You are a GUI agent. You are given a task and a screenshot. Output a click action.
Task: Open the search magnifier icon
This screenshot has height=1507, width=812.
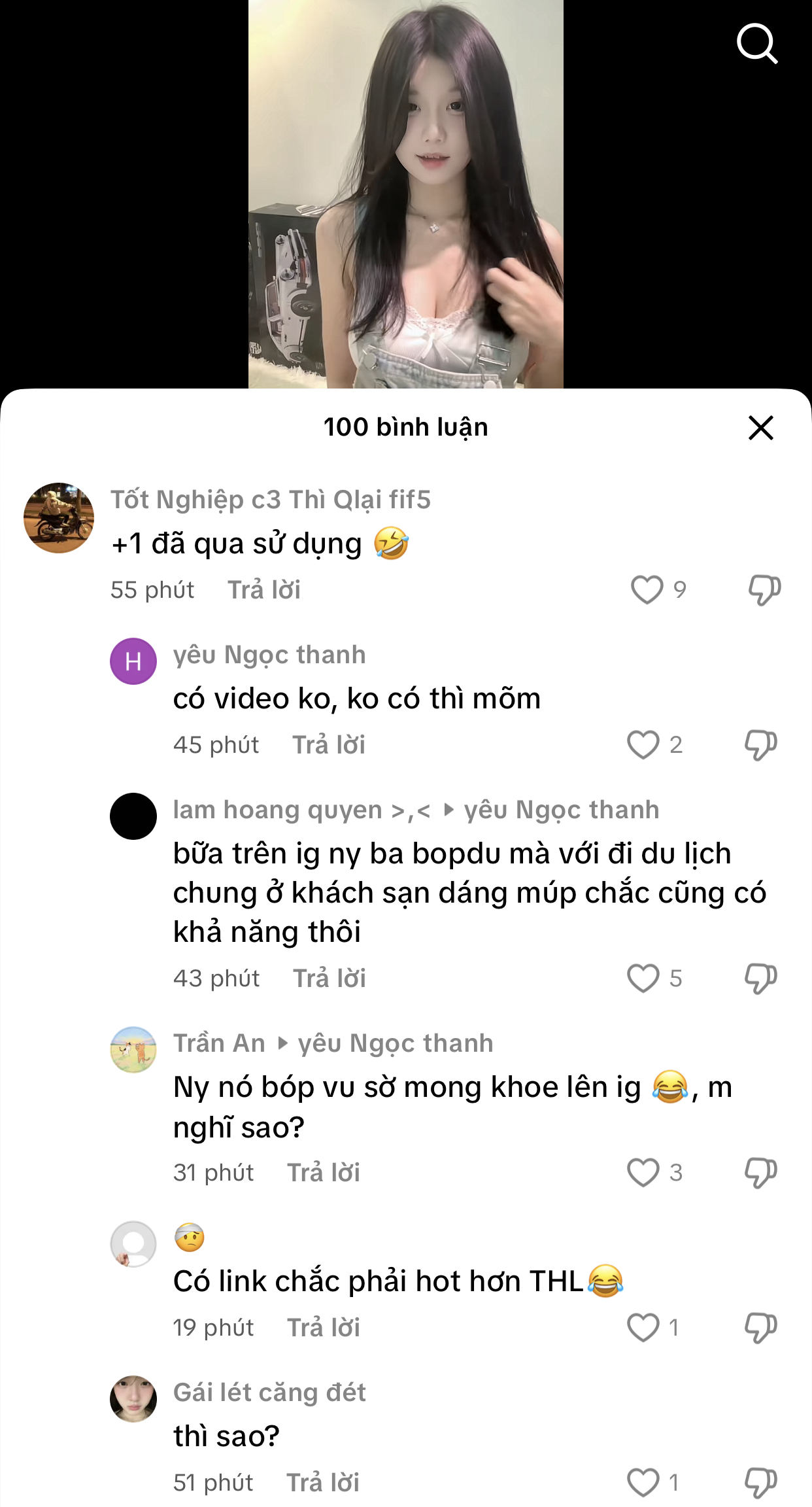pyautogui.click(x=757, y=44)
